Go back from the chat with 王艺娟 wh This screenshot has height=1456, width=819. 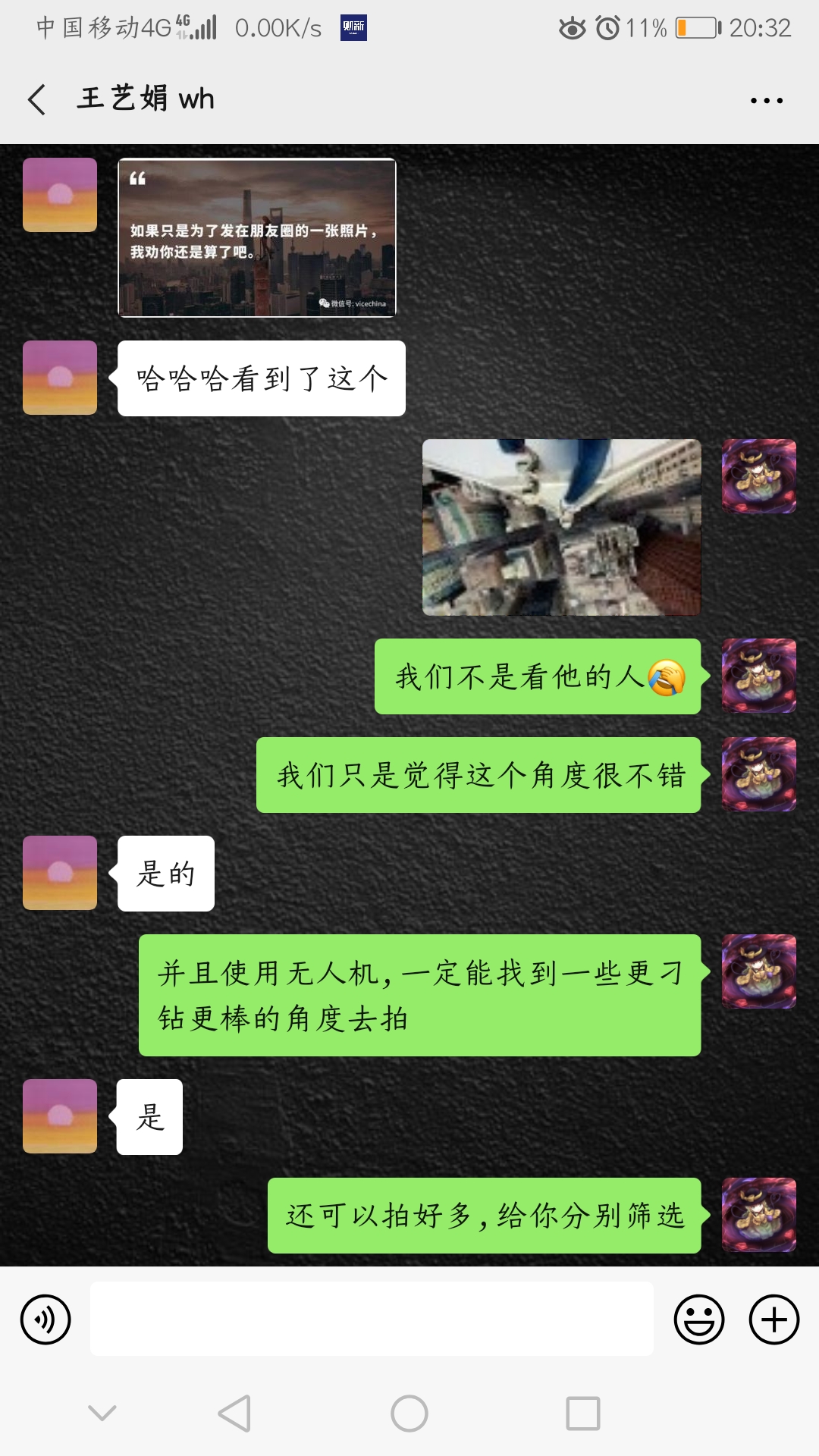point(36,99)
